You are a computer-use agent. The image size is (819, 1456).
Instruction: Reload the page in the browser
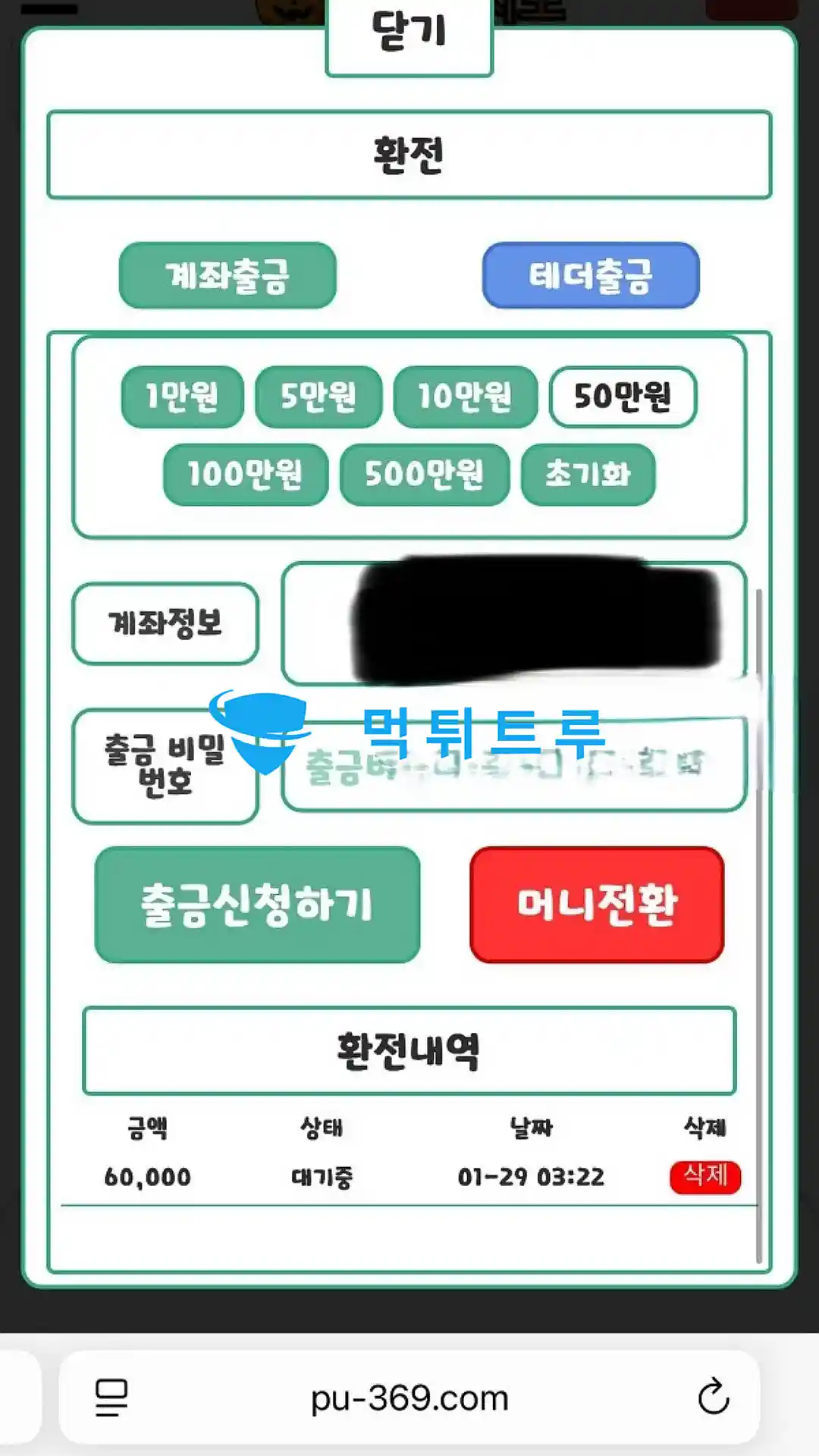point(713,1398)
